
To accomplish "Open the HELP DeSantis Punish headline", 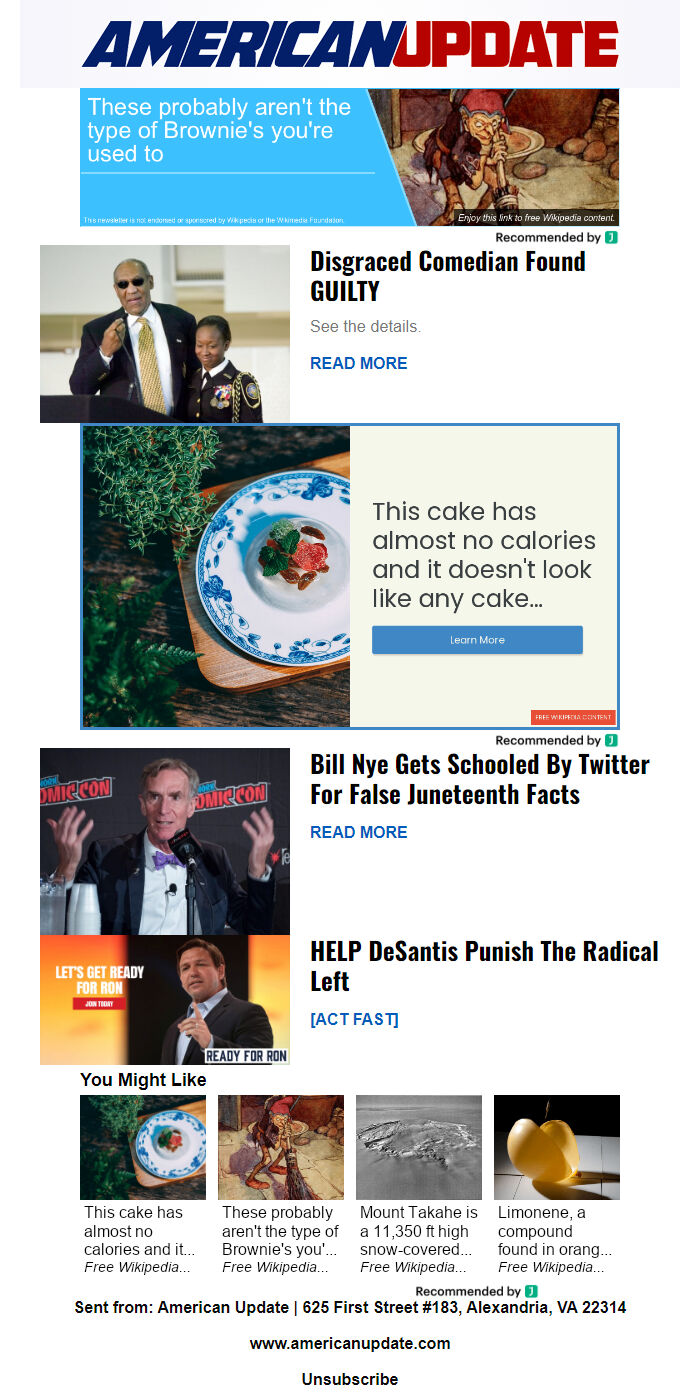I will 483,966.
